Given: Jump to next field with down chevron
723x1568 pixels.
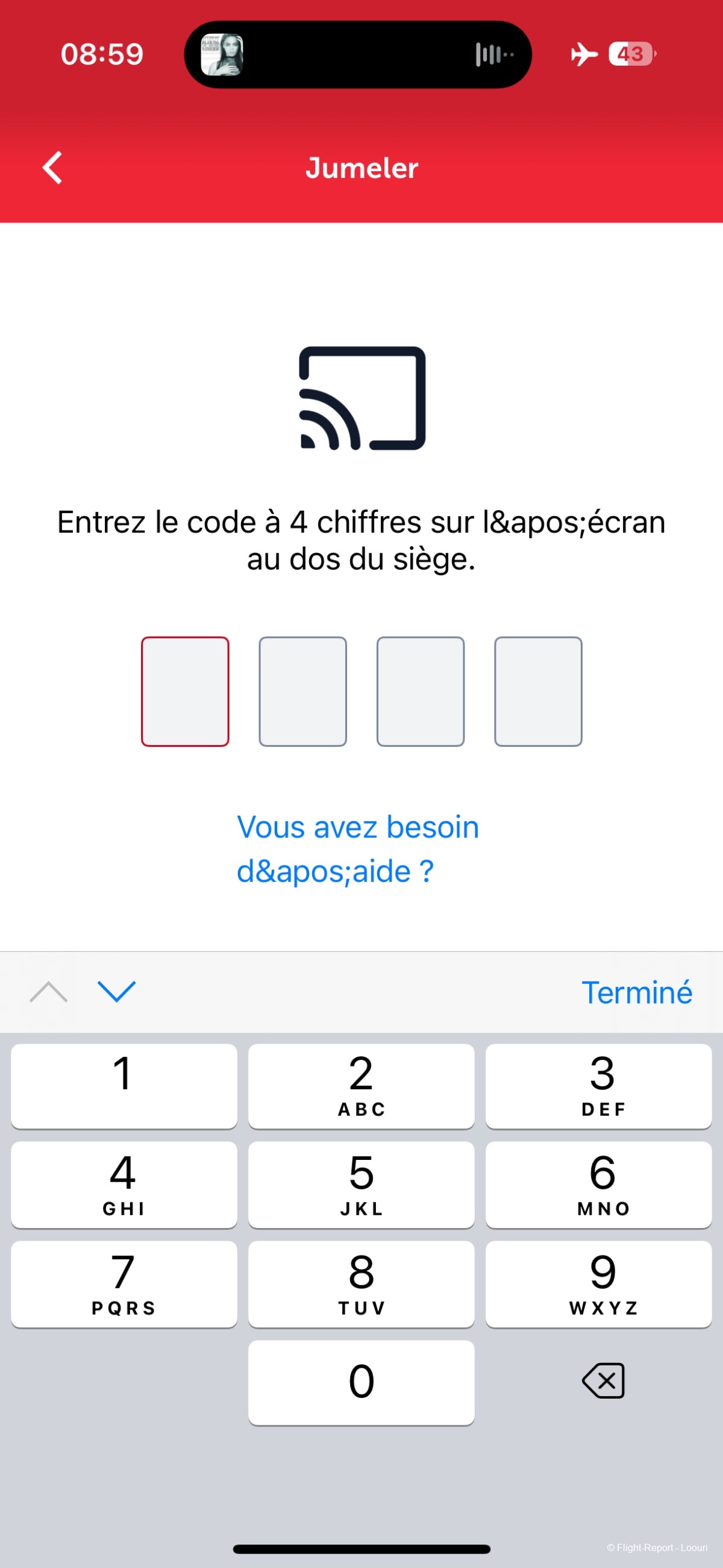Looking at the screenshot, I should point(116,991).
